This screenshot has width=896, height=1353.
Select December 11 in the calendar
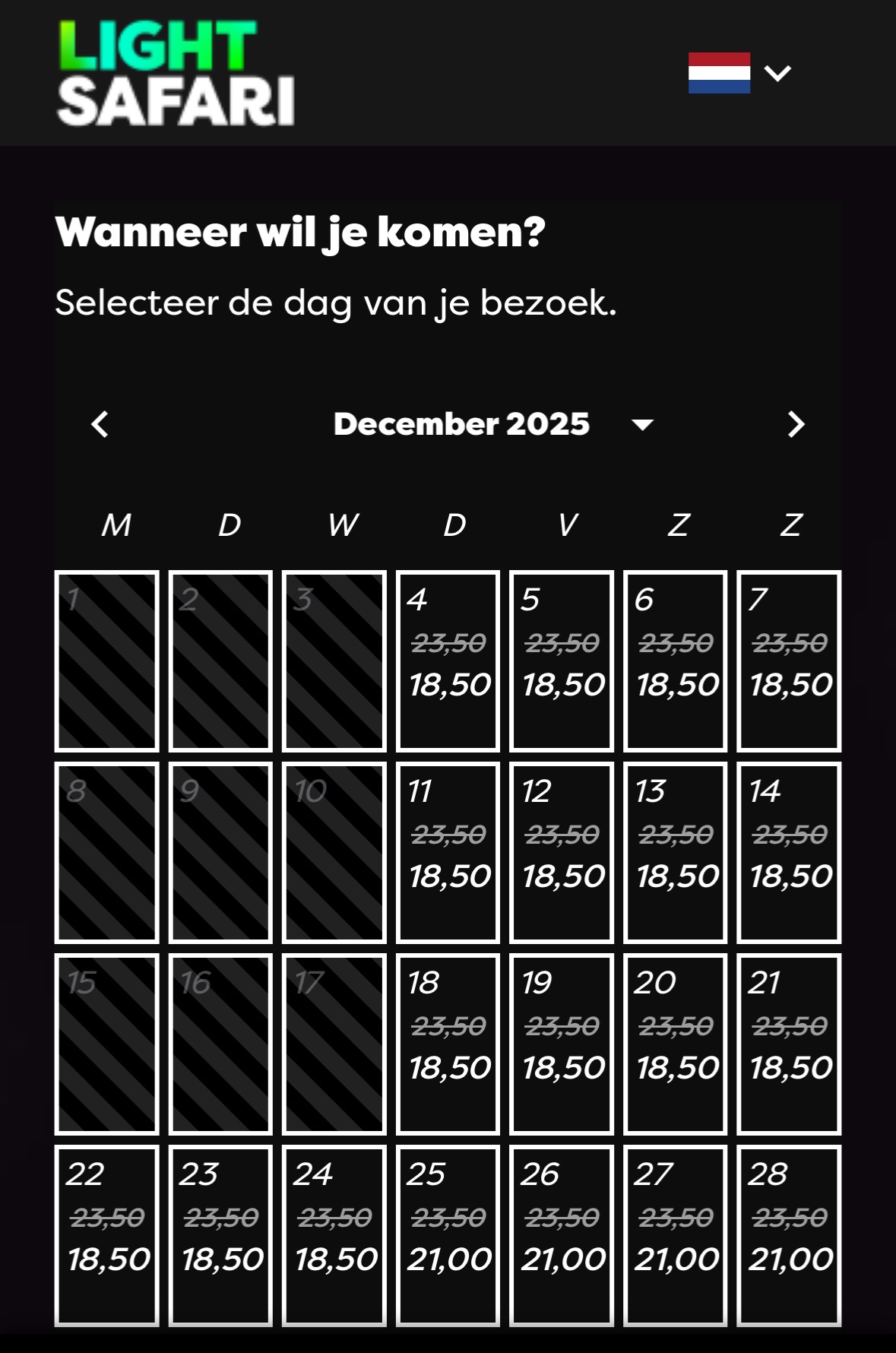click(x=448, y=853)
